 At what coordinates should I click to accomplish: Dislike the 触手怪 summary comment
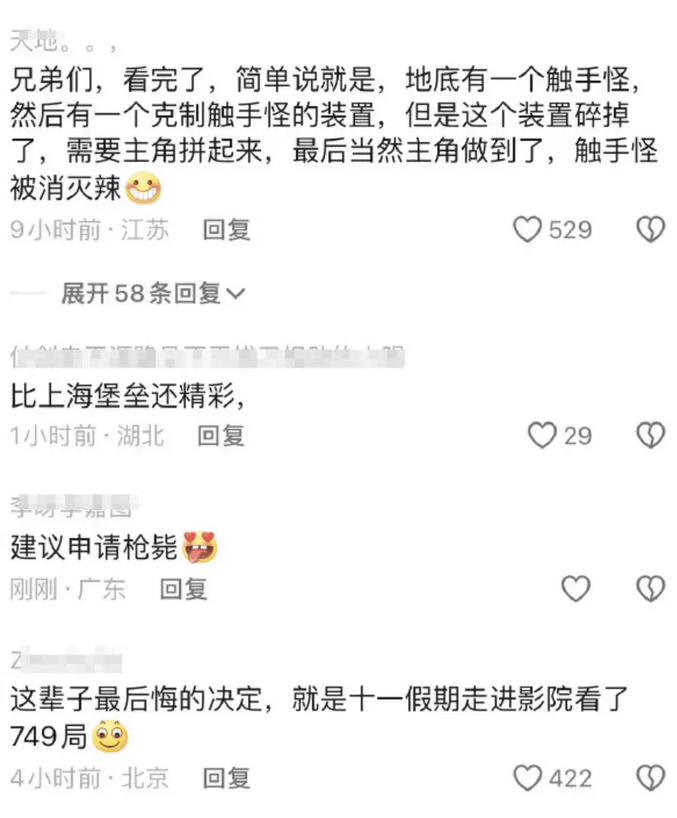[651, 230]
